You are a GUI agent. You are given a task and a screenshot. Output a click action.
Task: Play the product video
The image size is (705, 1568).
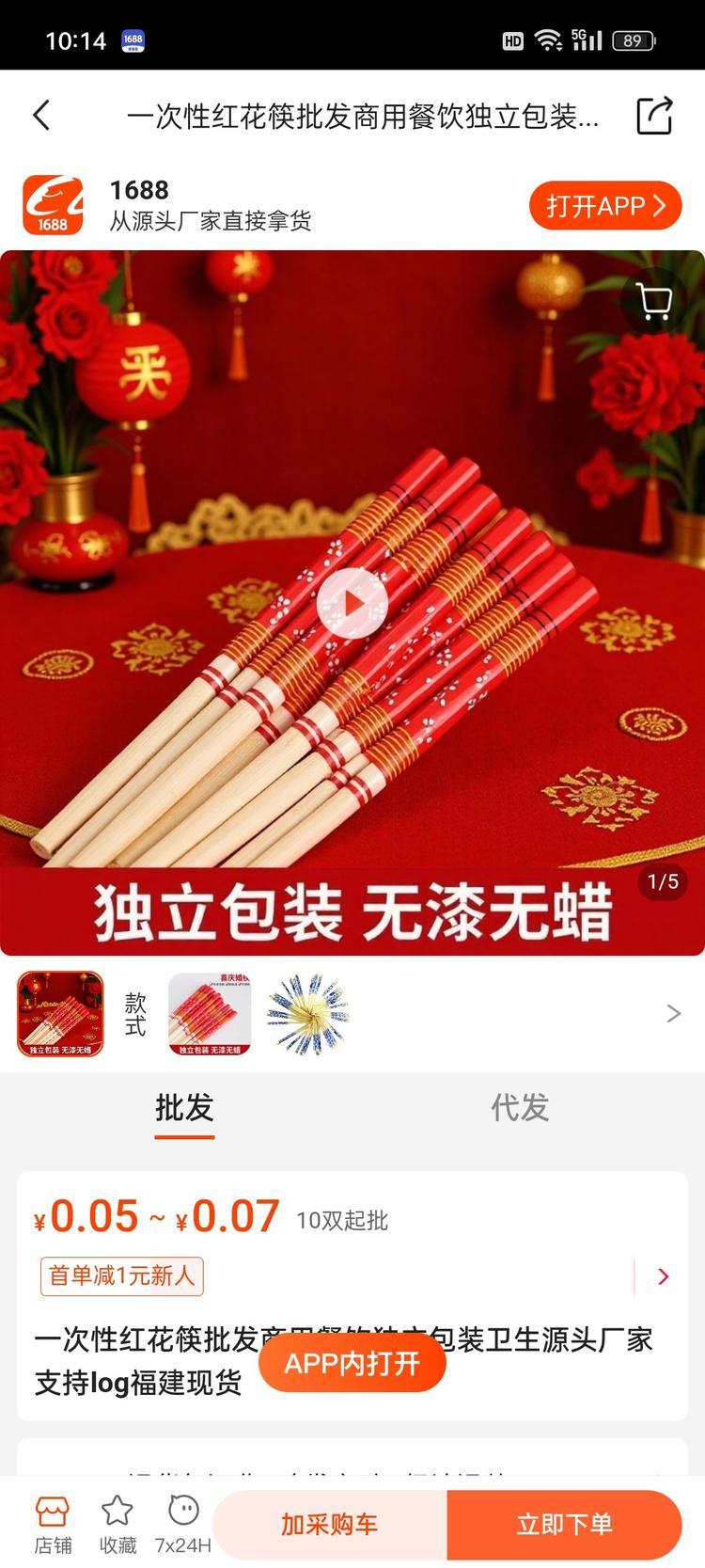tap(352, 604)
